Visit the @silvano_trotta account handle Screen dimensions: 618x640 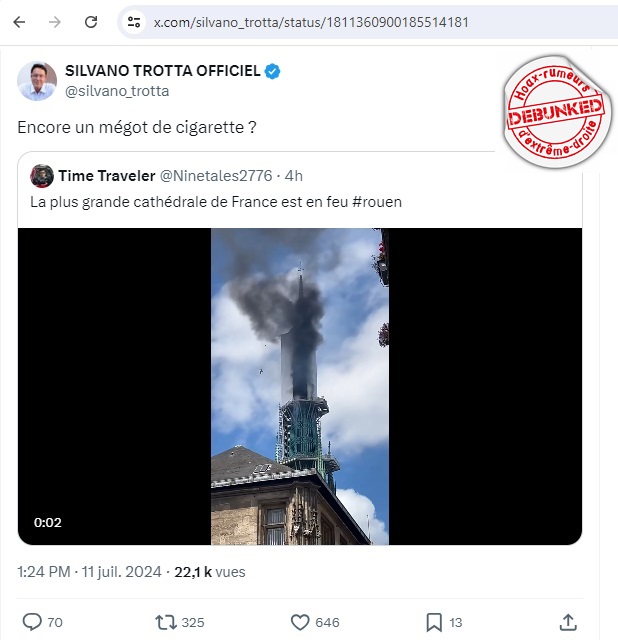[117, 91]
